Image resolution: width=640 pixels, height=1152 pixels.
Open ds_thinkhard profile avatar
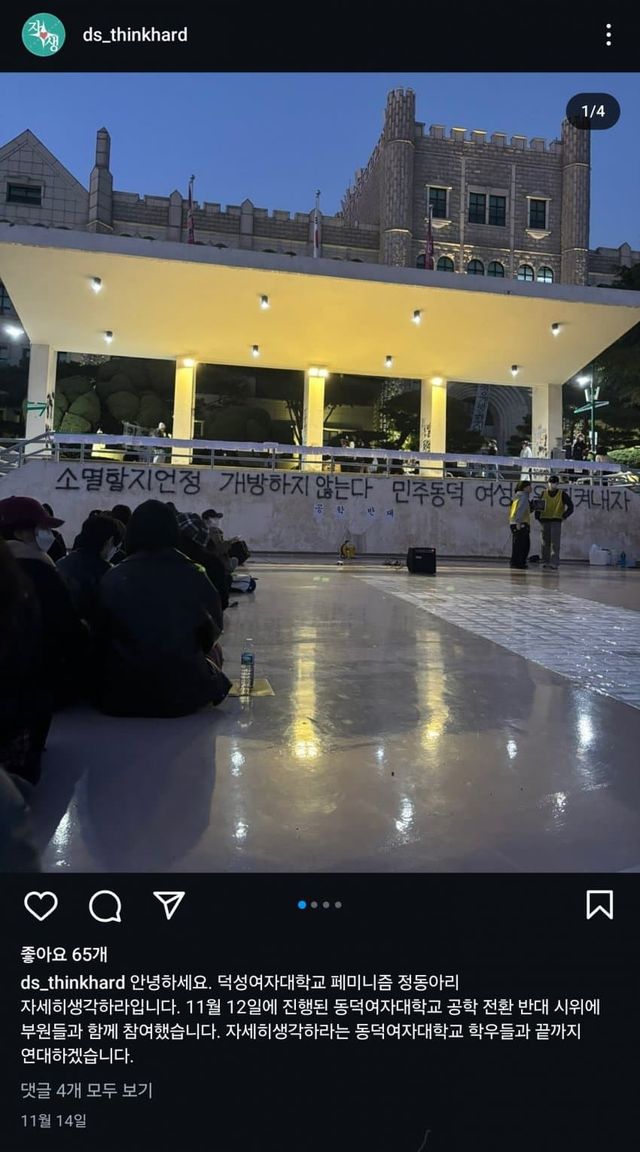[x=43, y=35]
